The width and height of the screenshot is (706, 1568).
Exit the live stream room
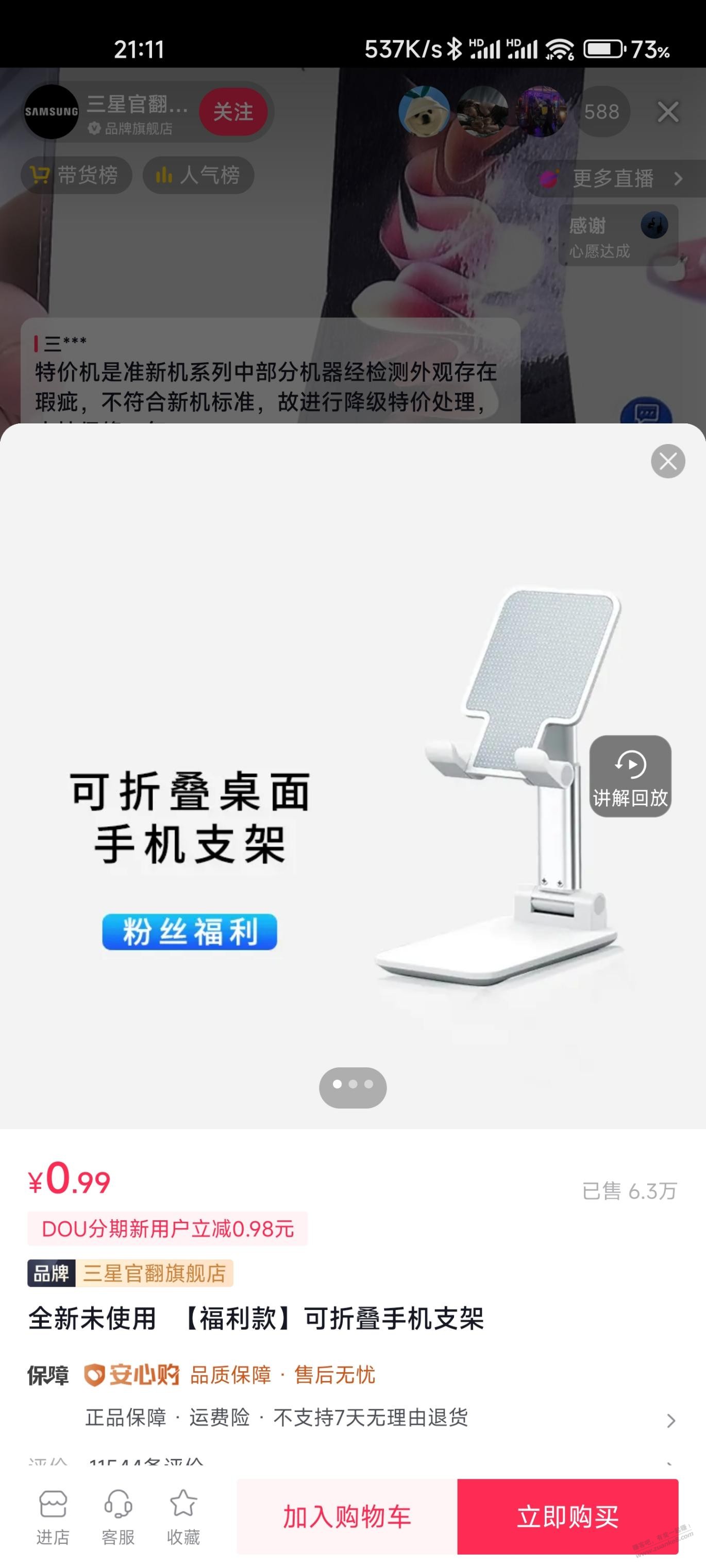point(668,112)
